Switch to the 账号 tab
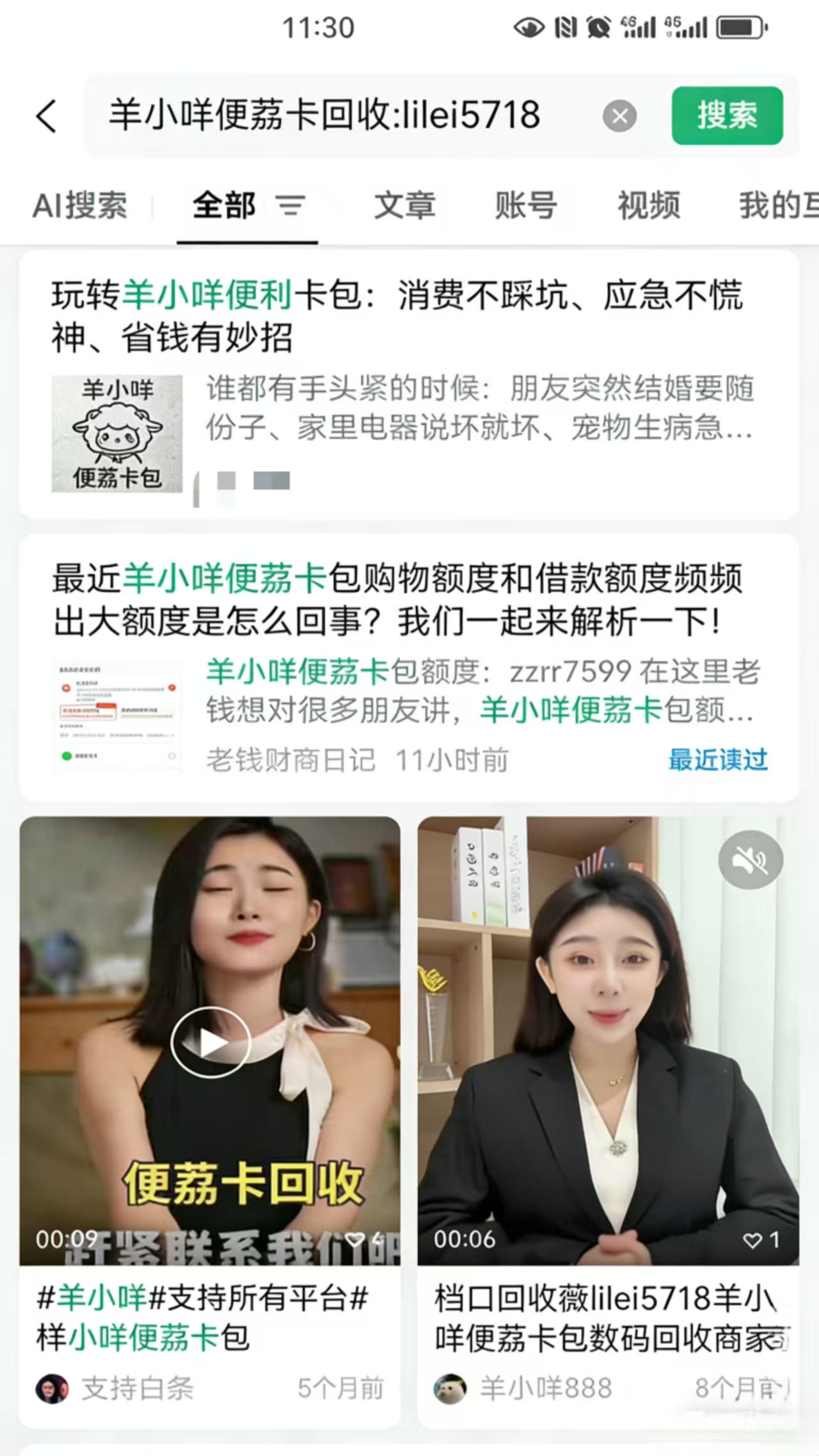The height and width of the screenshot is (1456, 819). point(526,206)
